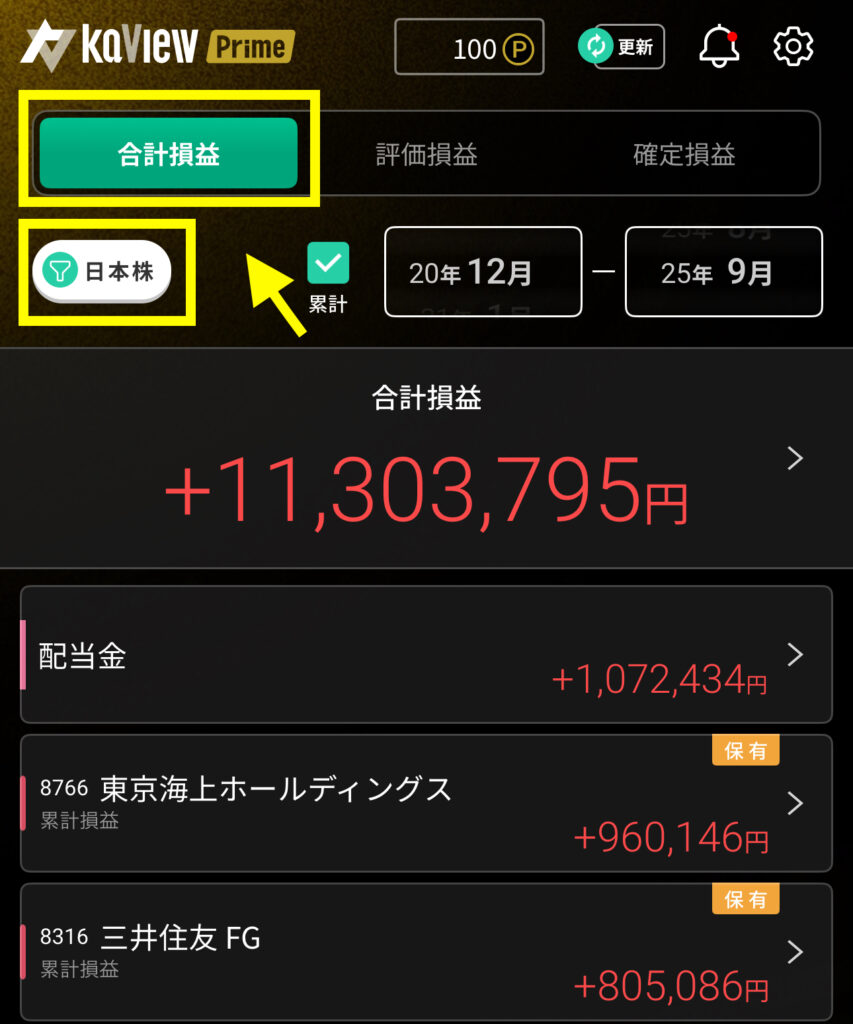Open the notifications bell
The width and height of the screenshot is (853, 1024).
(719, 46)
